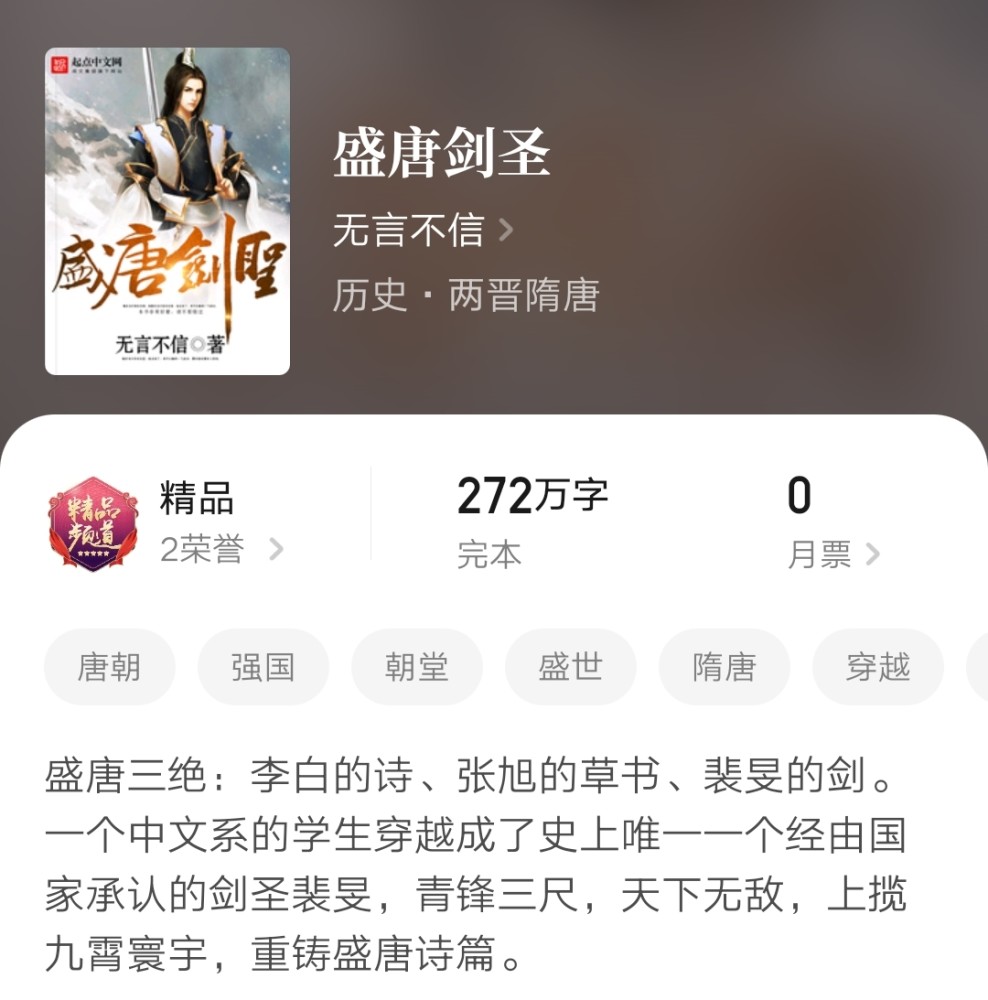Browse the 隋唐 tag
Viewport: 988px width, 1000px height.
tap(724, 667)
